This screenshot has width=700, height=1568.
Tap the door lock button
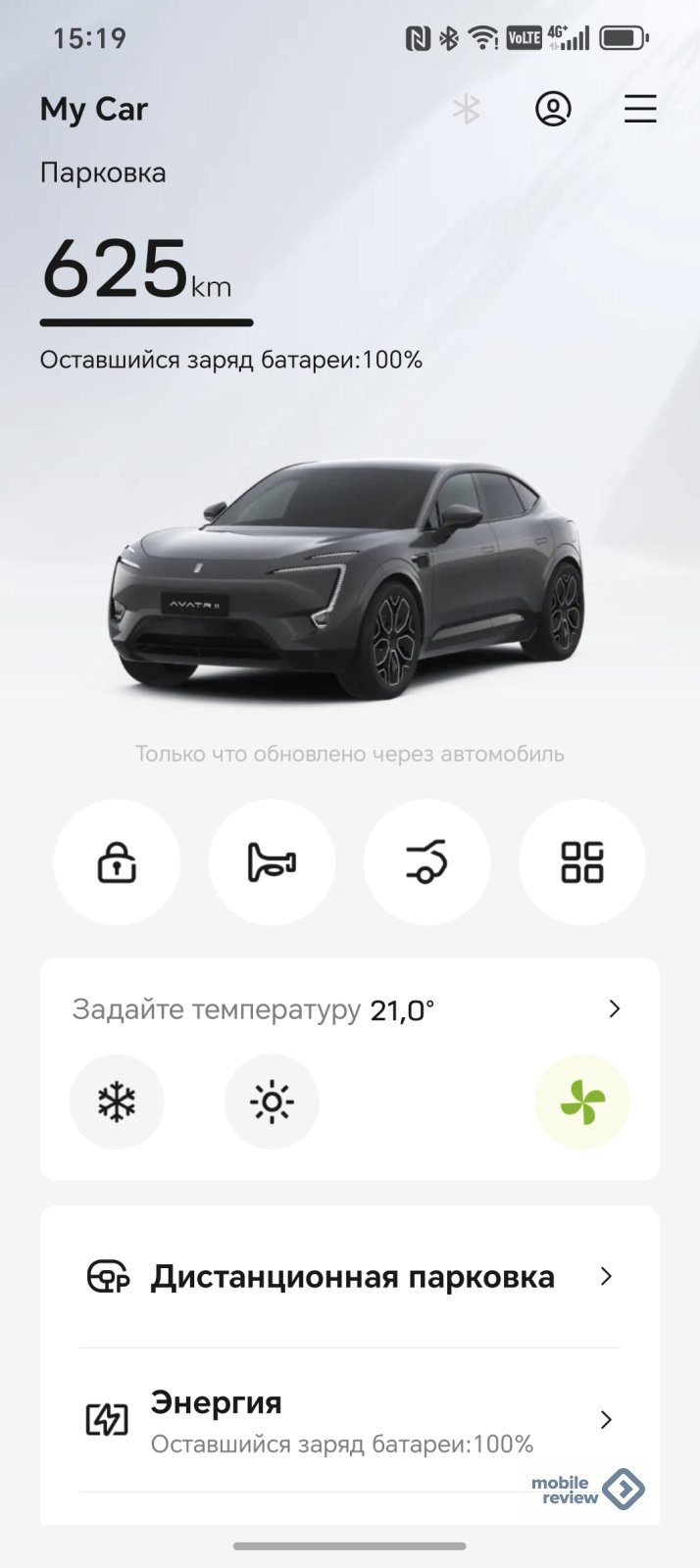[117, 862]
